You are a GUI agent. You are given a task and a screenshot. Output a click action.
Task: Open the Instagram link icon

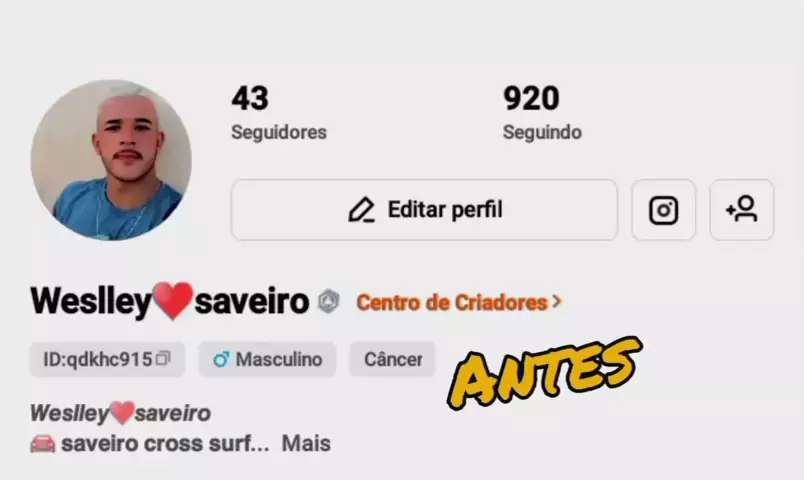663,210
